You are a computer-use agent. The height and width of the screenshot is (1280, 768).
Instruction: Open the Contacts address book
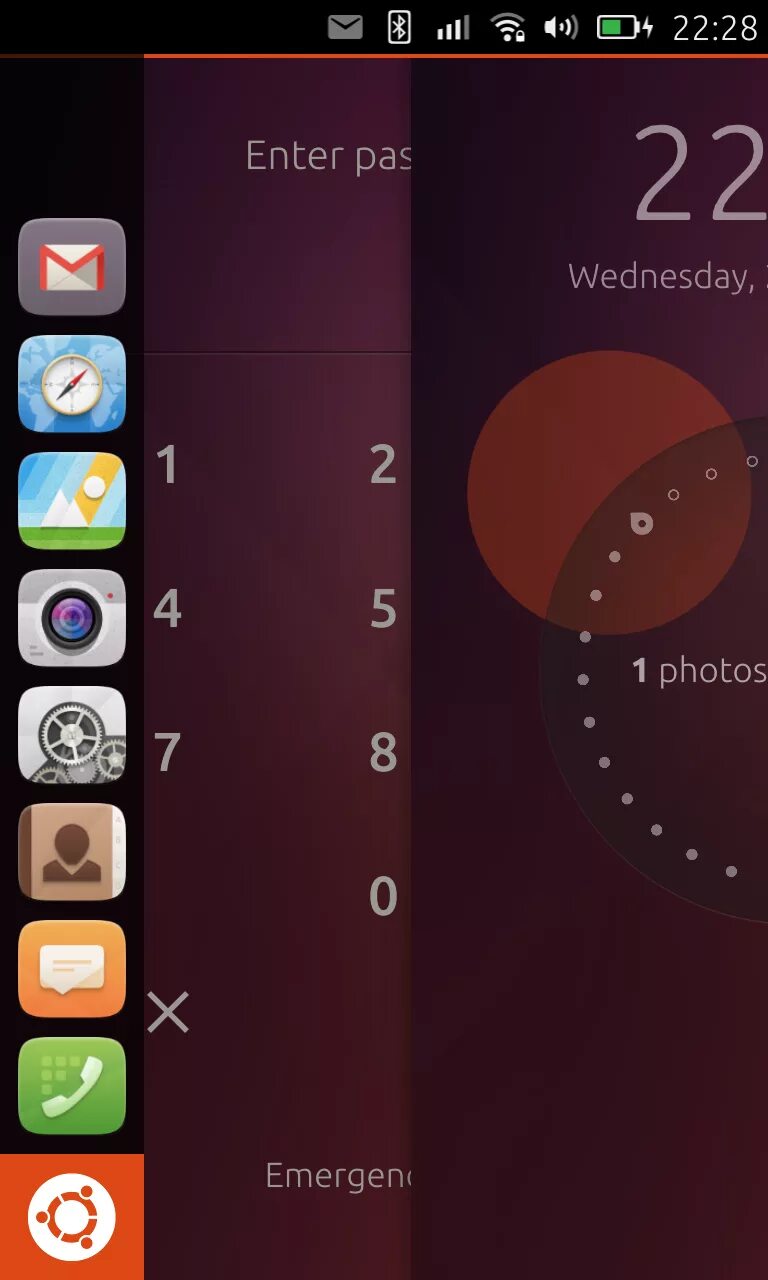pyautogui.click(x=72, y=852)
